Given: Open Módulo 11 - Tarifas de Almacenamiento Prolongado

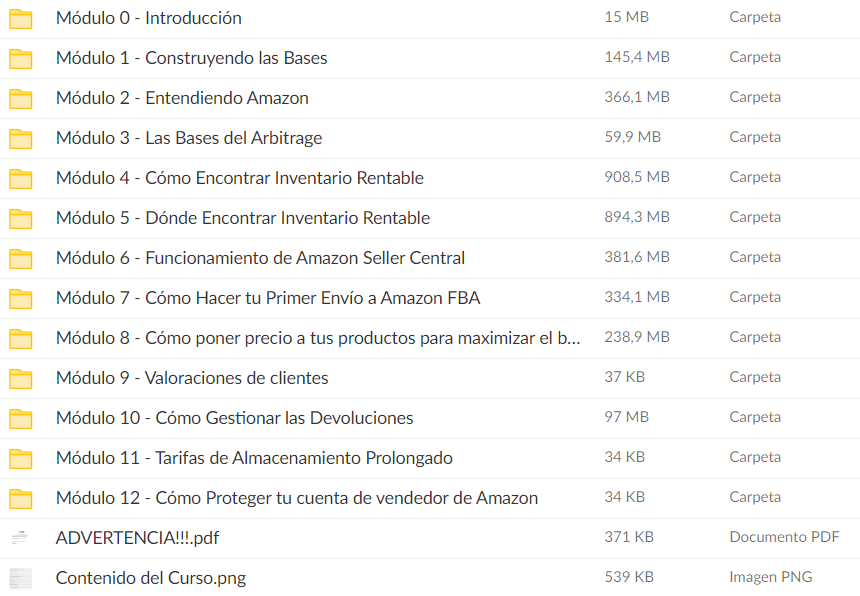Looking at the screenshot, I should click(254, 458).
